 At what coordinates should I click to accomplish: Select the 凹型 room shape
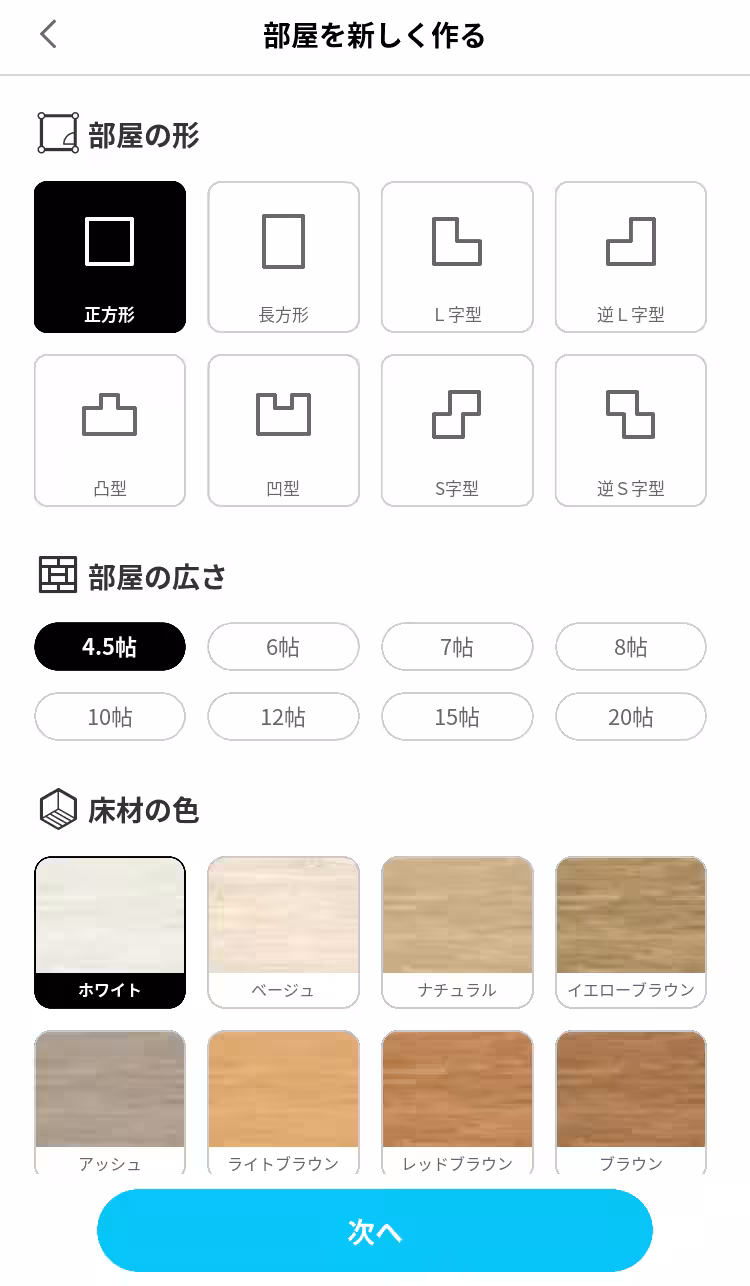(x=283, y=430)
